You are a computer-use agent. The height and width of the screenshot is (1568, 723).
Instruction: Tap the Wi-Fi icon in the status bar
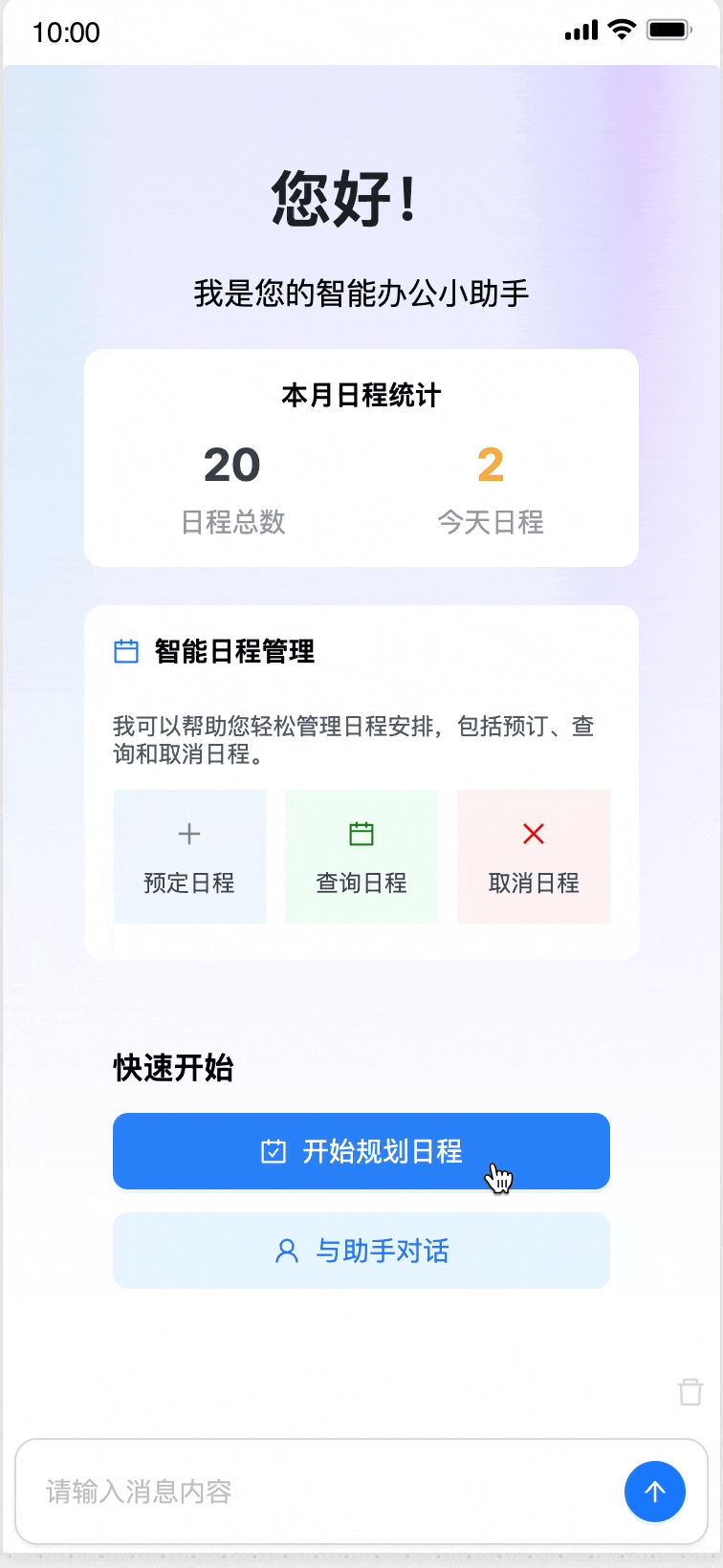pyautogui.click(x=620, y=30)
